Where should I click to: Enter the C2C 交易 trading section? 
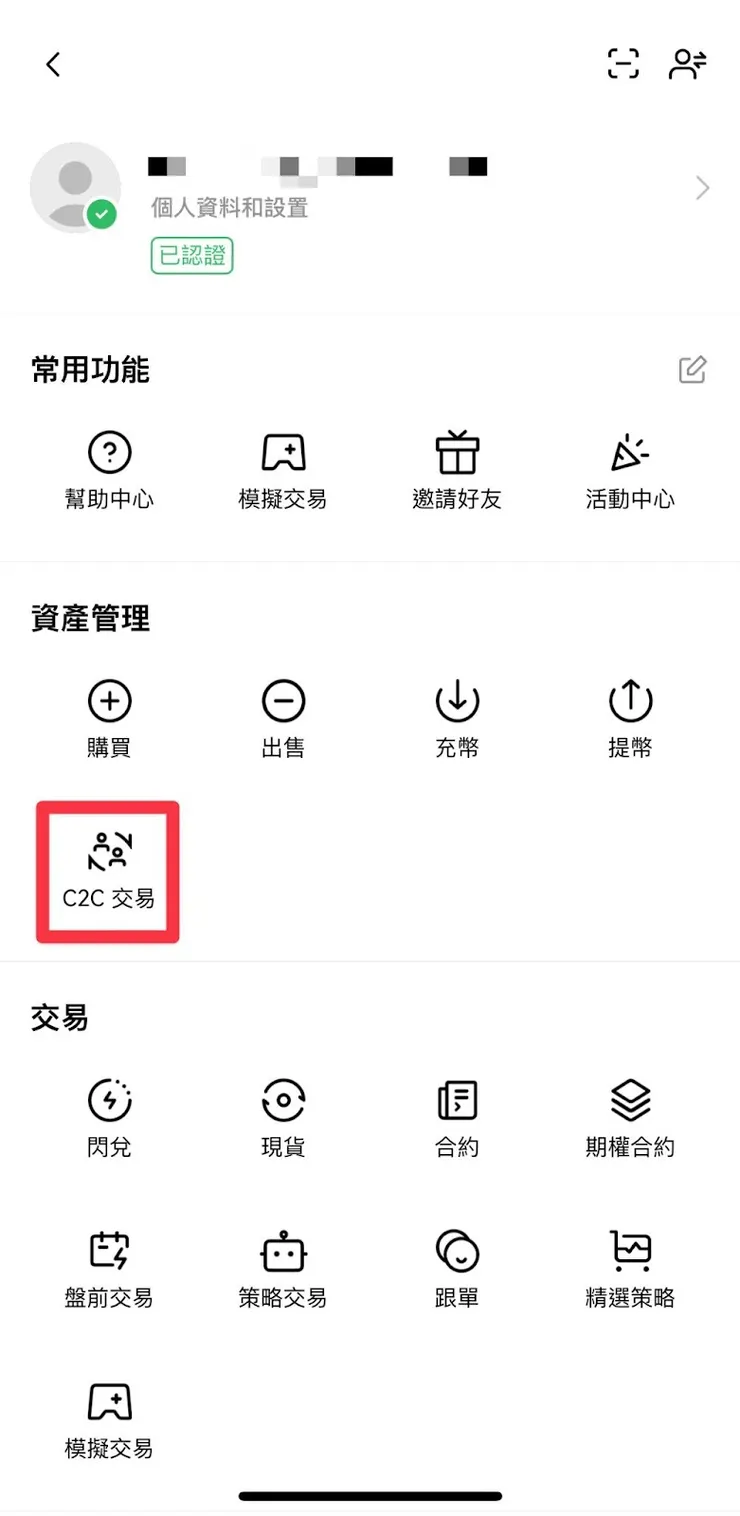[x=108, y=869]
